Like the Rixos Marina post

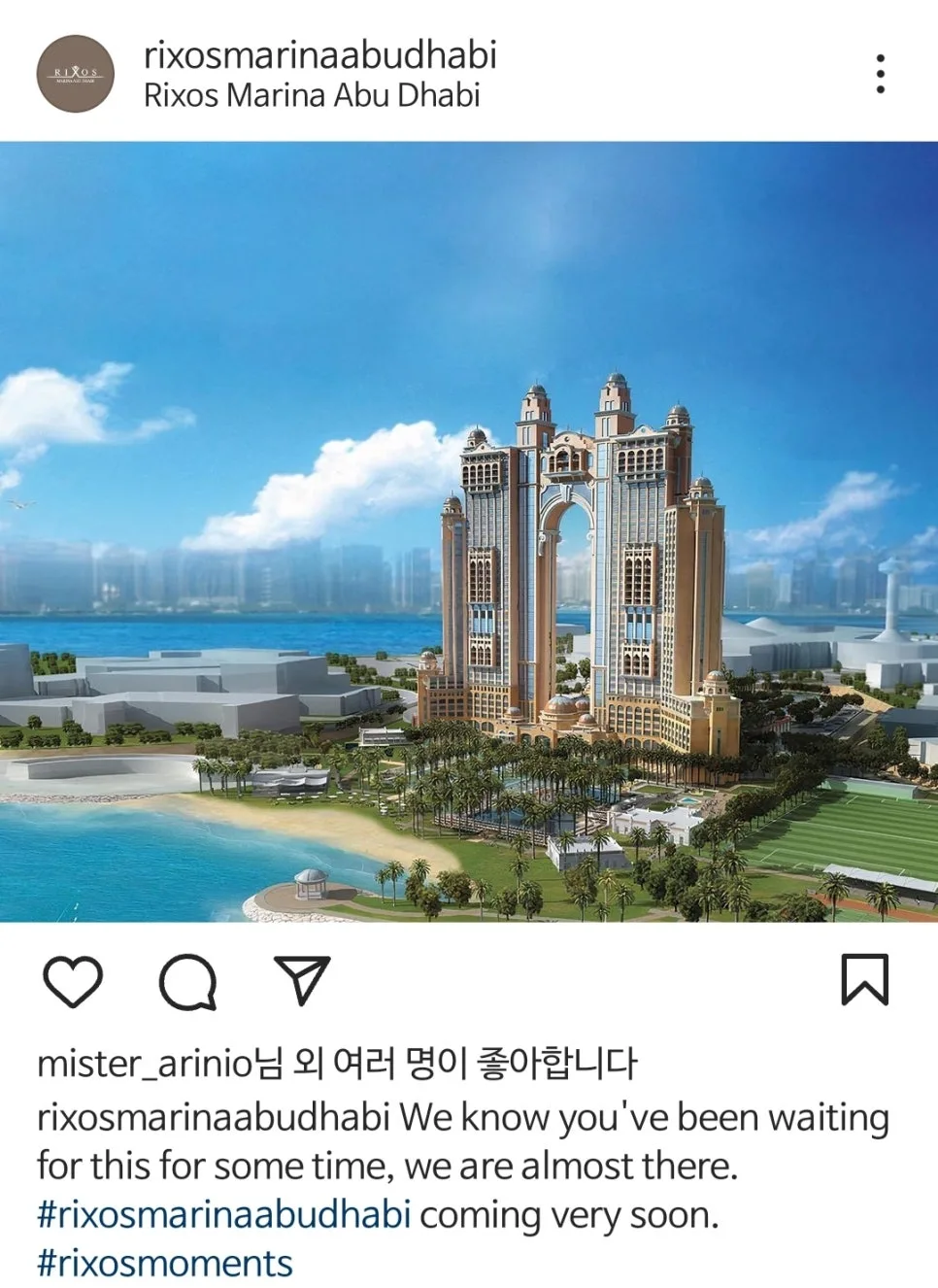click(73, 980)
